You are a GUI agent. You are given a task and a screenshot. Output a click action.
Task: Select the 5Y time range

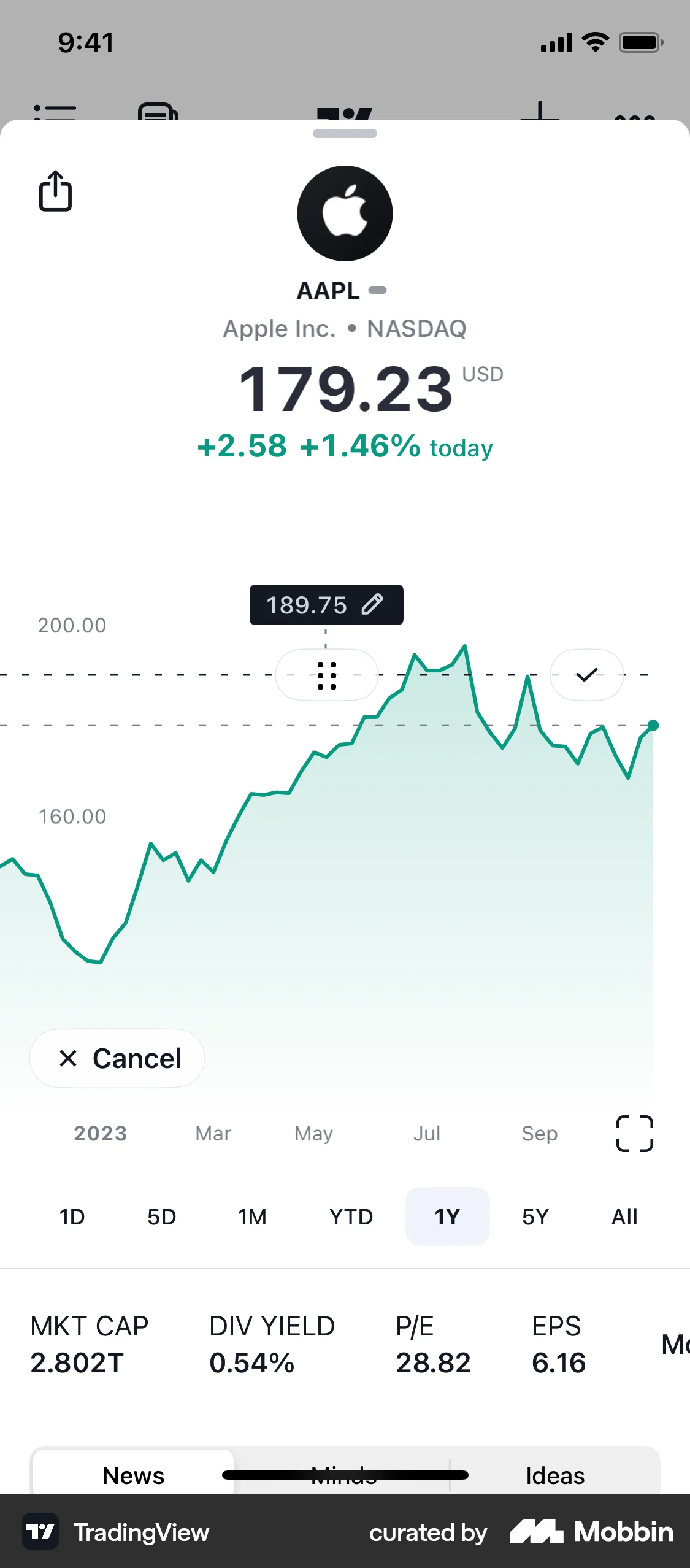tap(534, 1216)
